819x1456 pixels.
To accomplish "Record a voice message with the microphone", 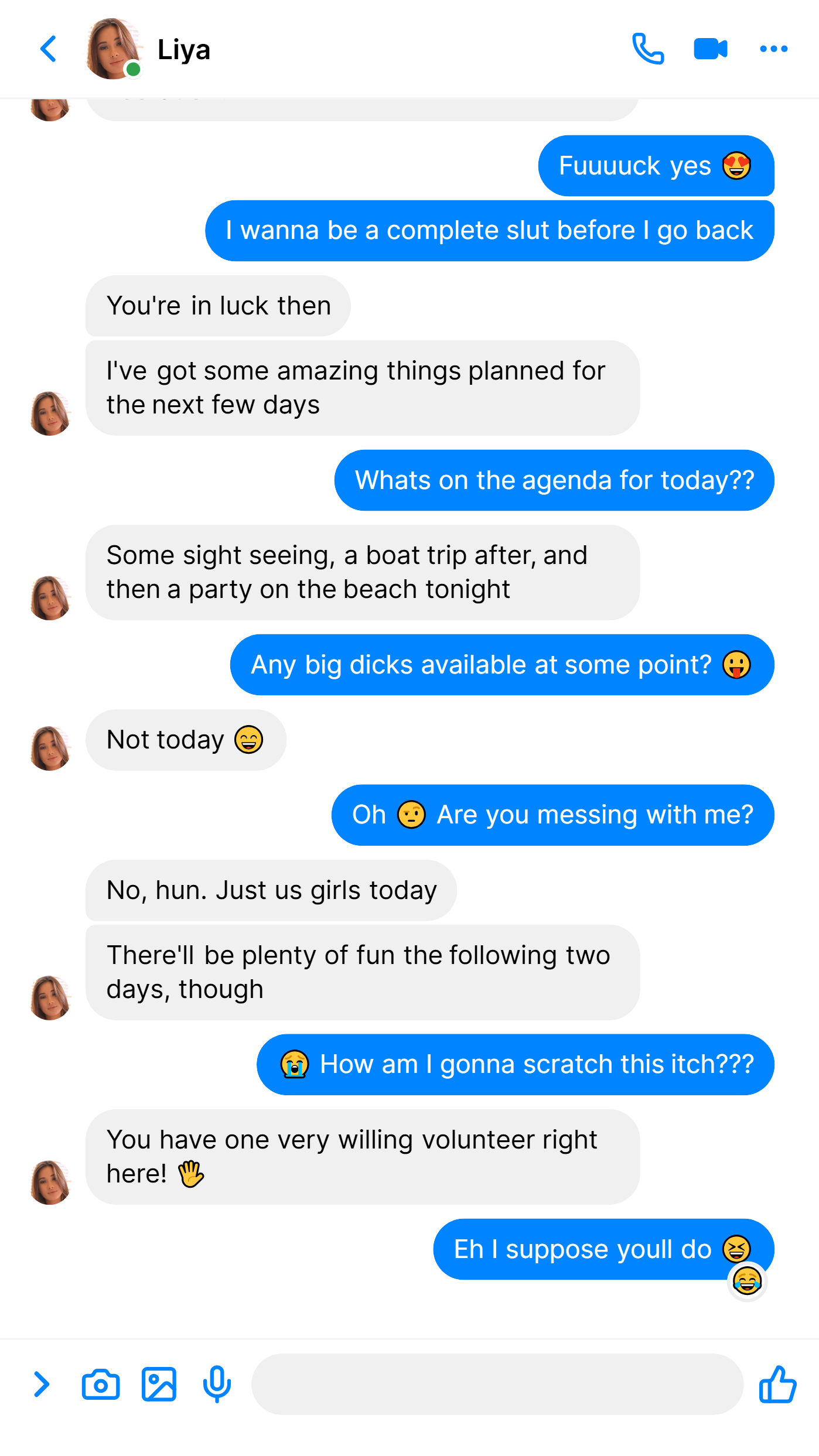I will click(217, 1384).
